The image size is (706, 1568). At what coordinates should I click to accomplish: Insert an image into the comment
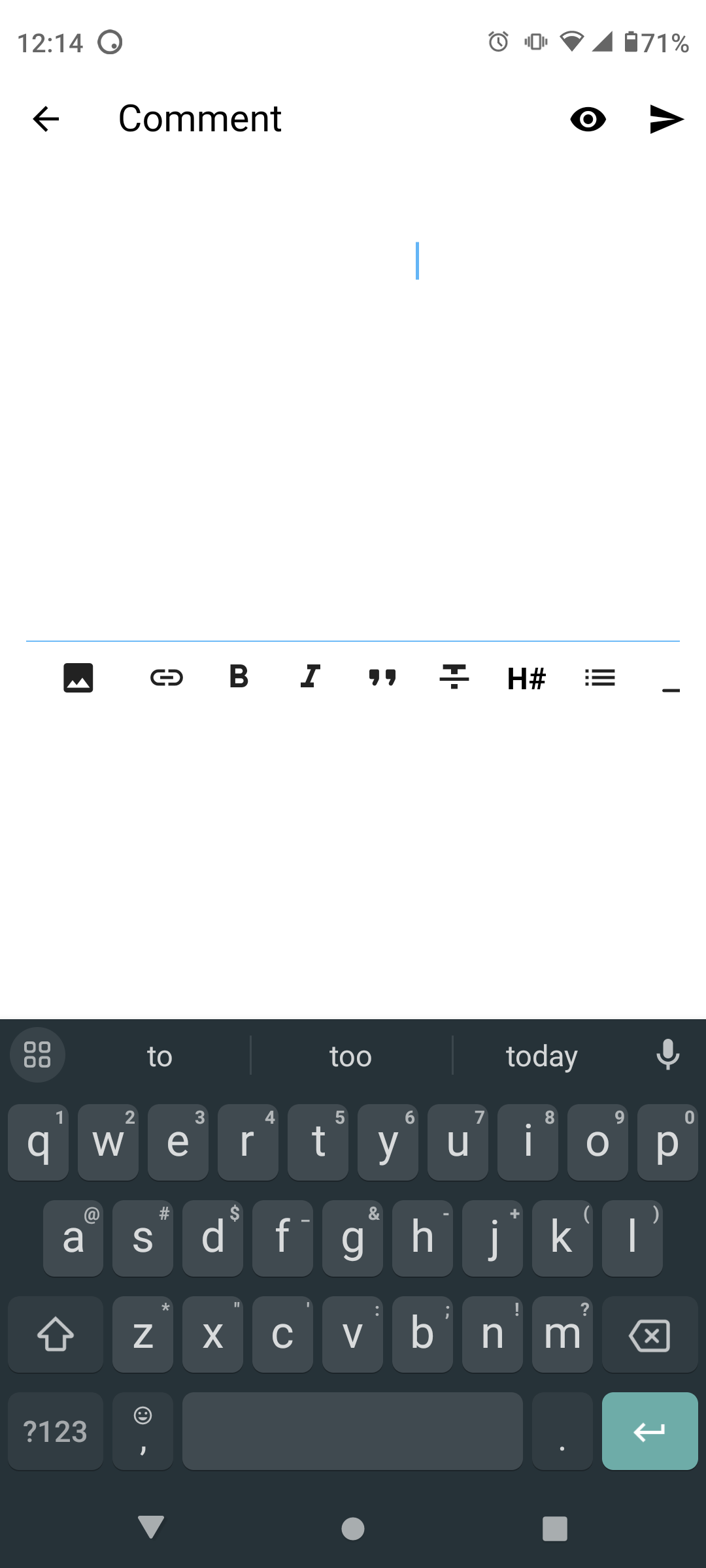(x=78, y=678)
